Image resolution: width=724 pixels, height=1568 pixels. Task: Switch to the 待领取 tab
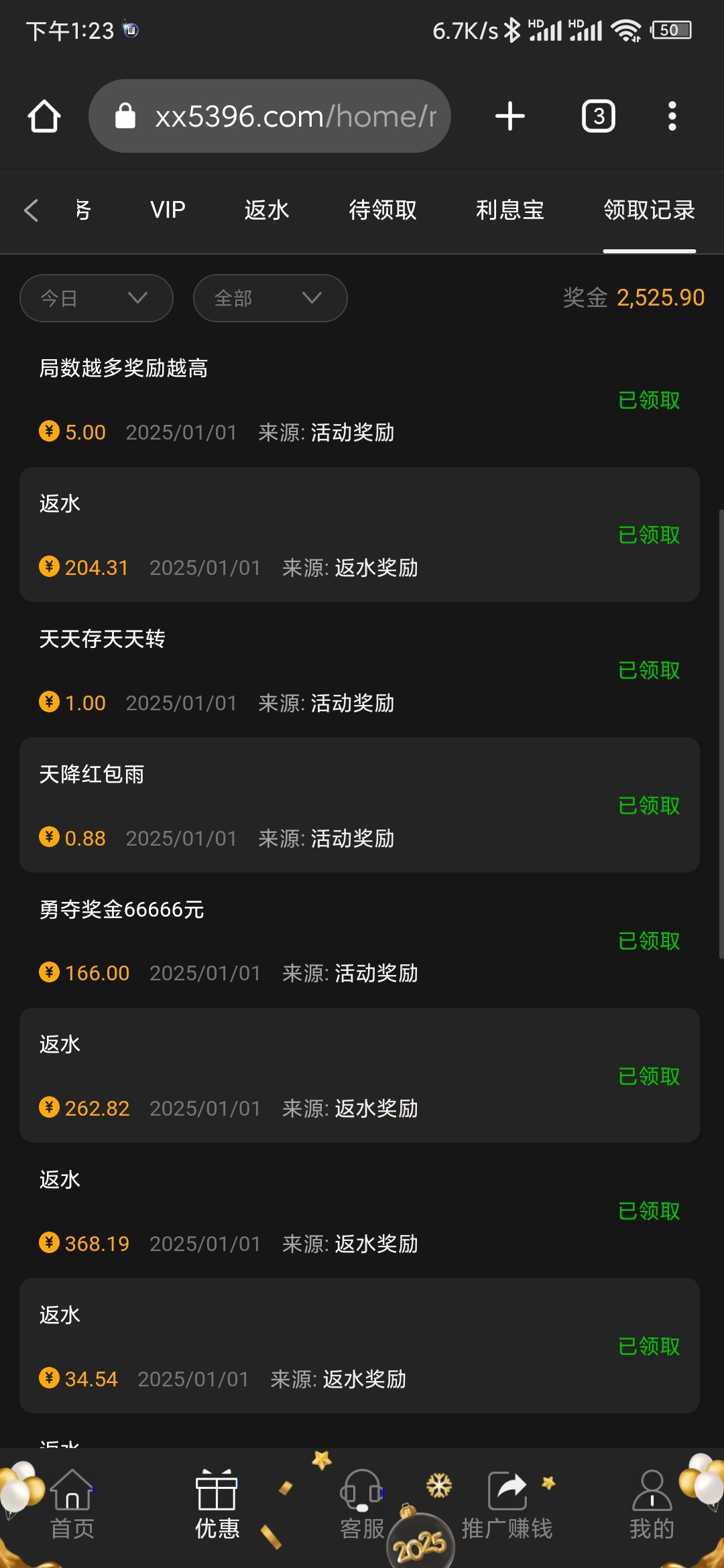[383, 210]
